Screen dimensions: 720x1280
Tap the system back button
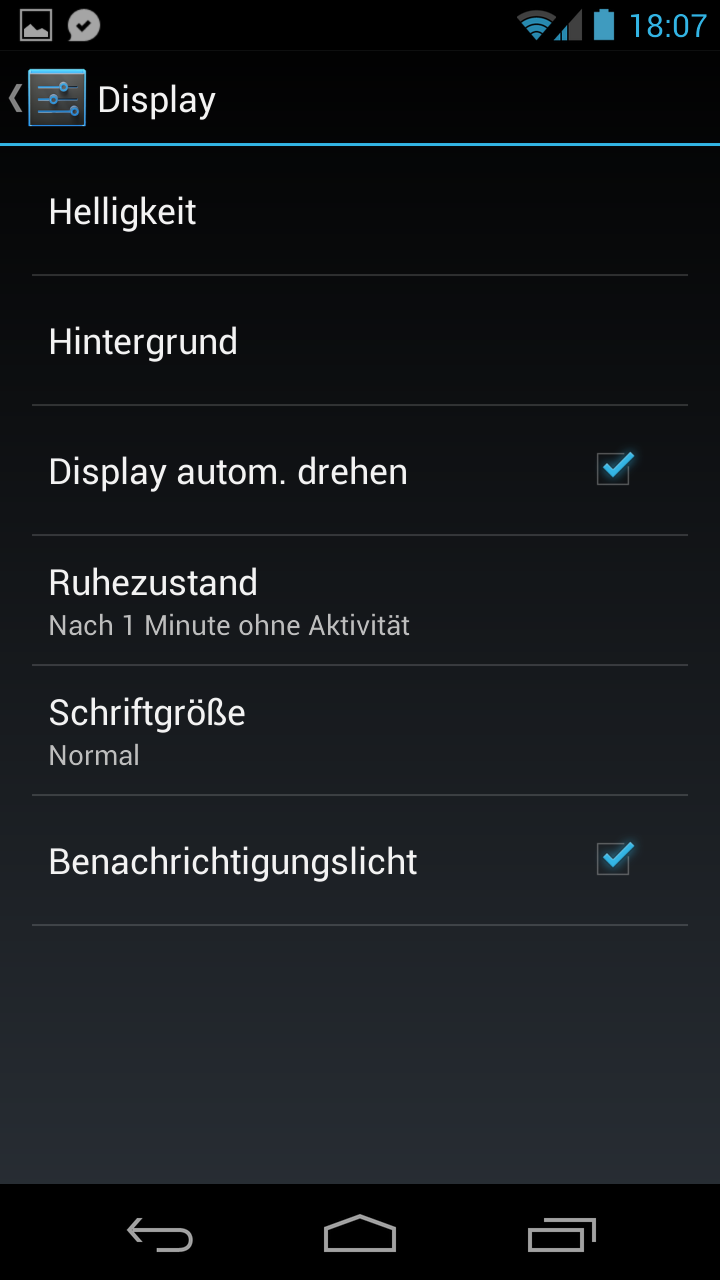[160, 1235]
